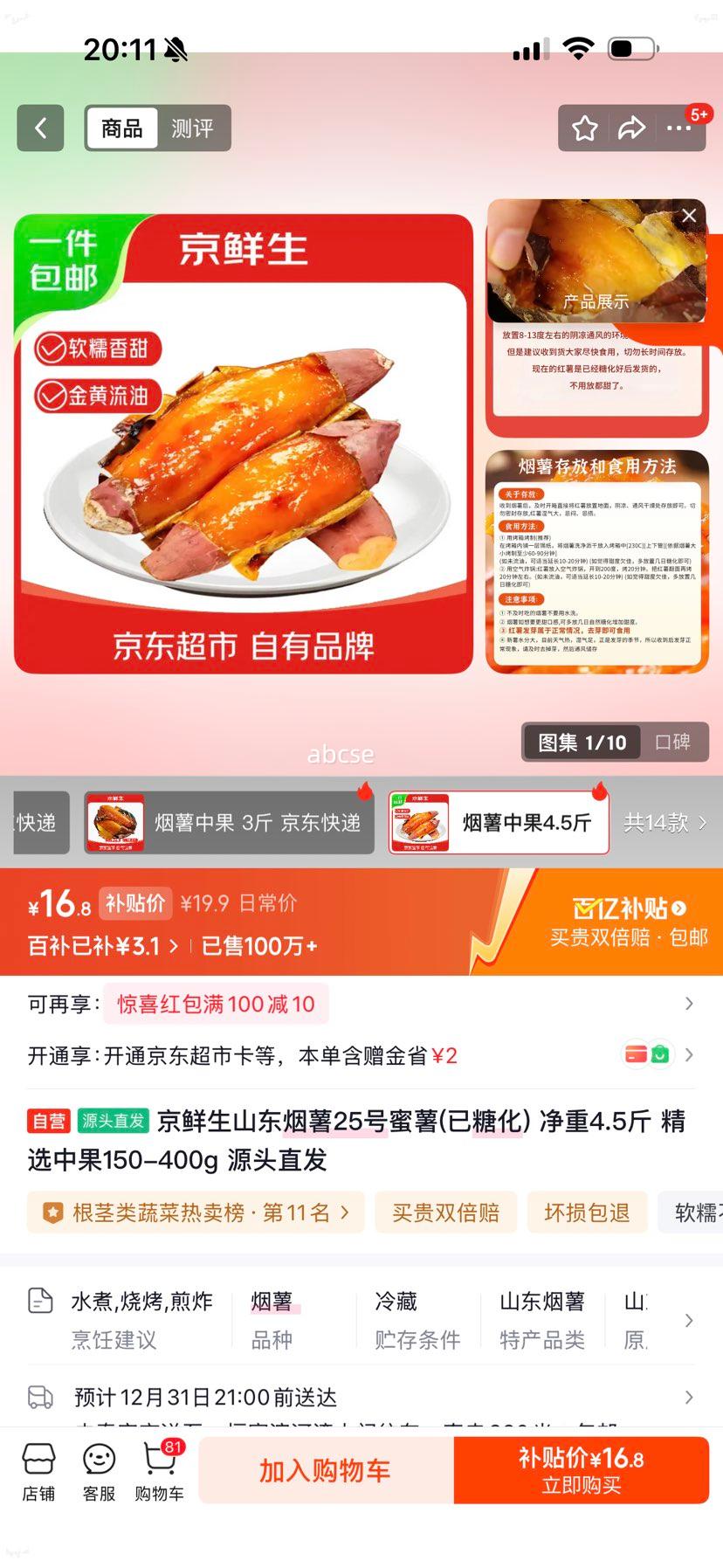Expand 共14款 to see all variants
Screen dimensions: 723x1568
pos(667,821)
